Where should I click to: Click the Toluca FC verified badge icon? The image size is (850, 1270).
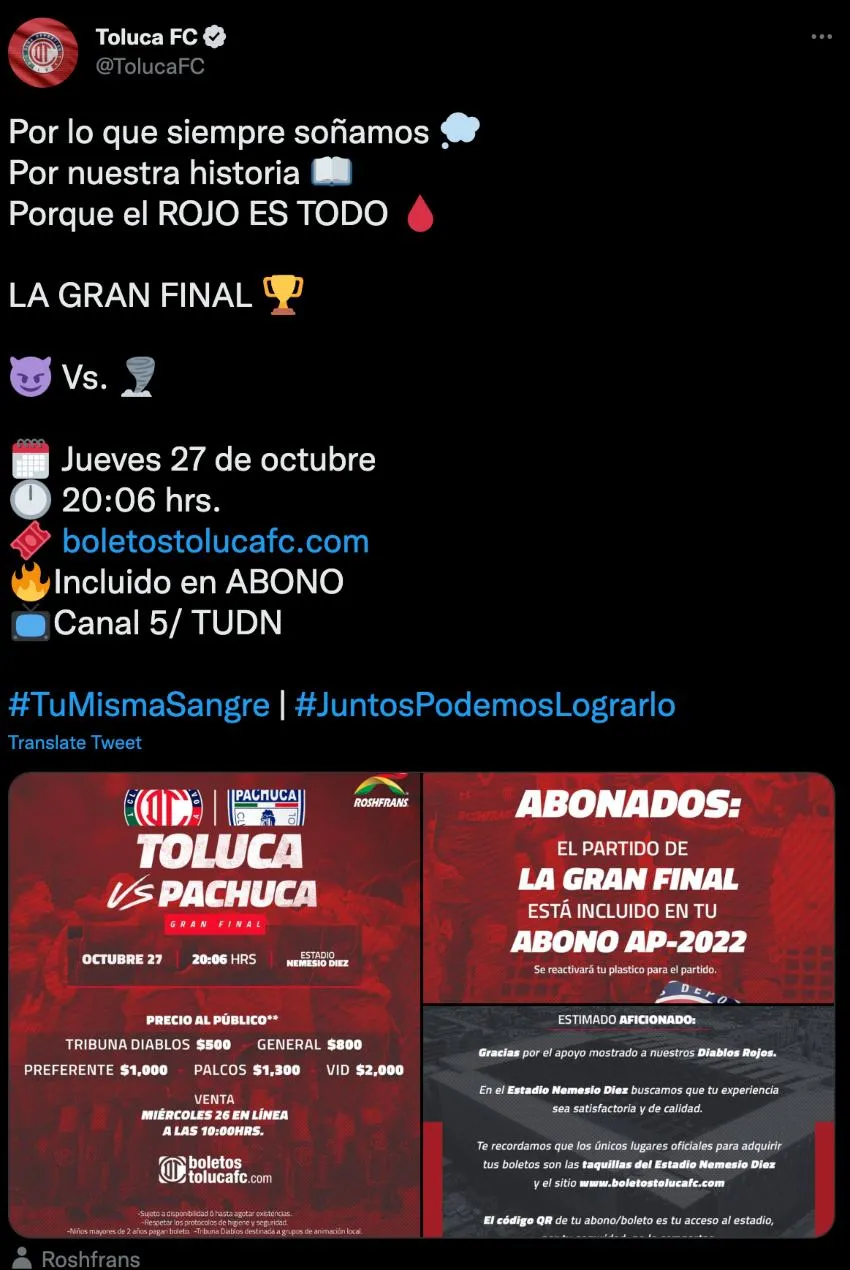pyautogui.click(x=214, y=37)
